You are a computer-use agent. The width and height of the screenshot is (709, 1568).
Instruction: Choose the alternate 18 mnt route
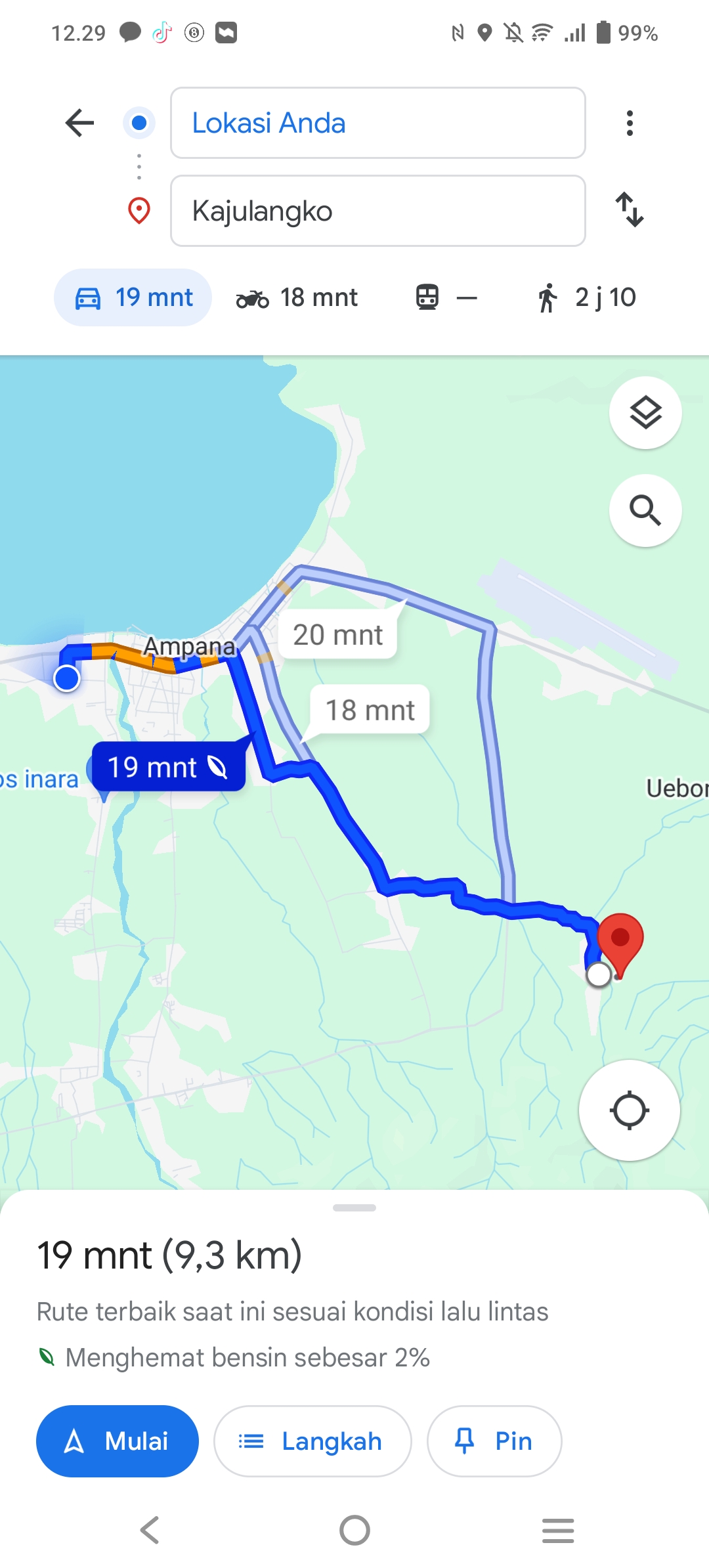370,710
